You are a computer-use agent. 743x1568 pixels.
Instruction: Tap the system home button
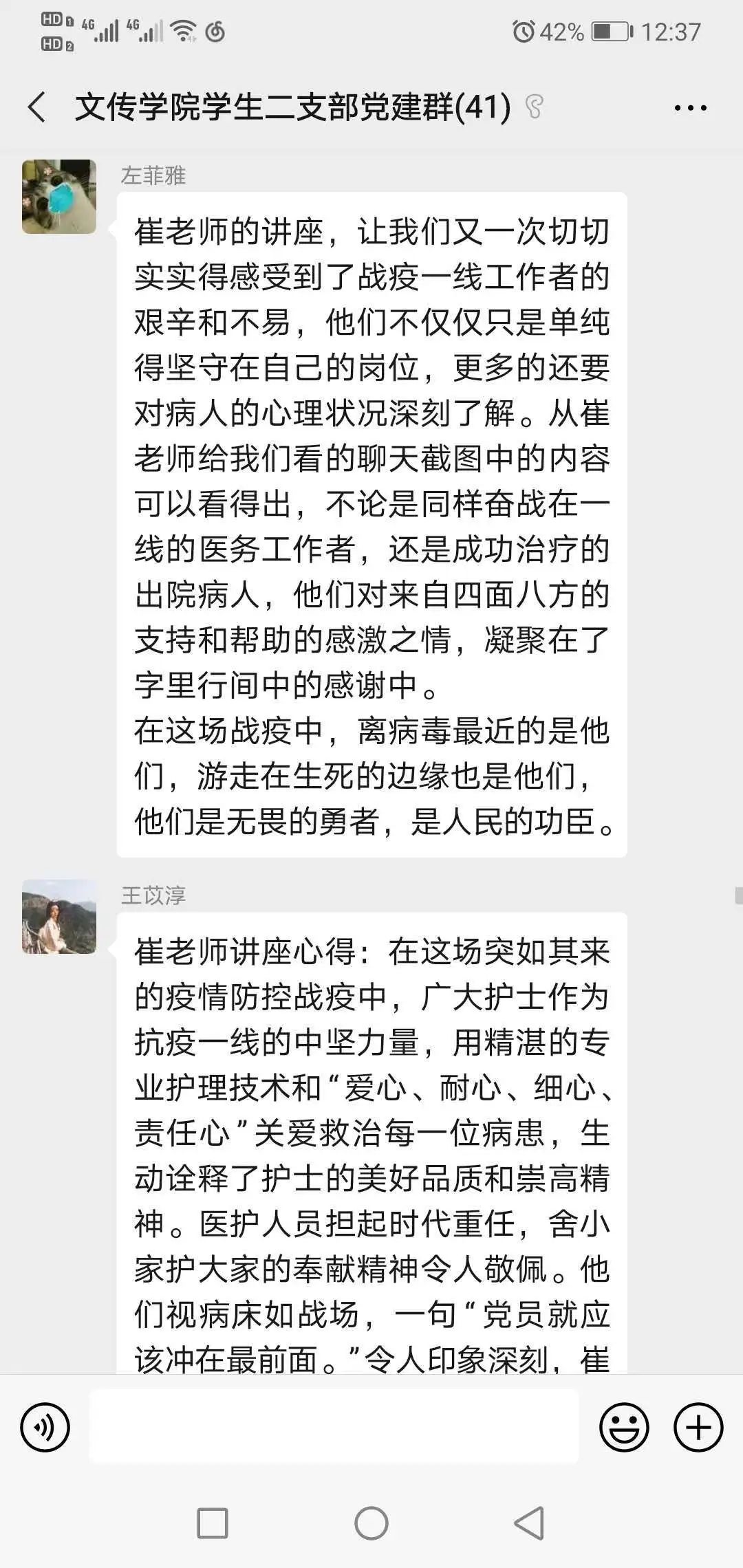[371, 1523]
